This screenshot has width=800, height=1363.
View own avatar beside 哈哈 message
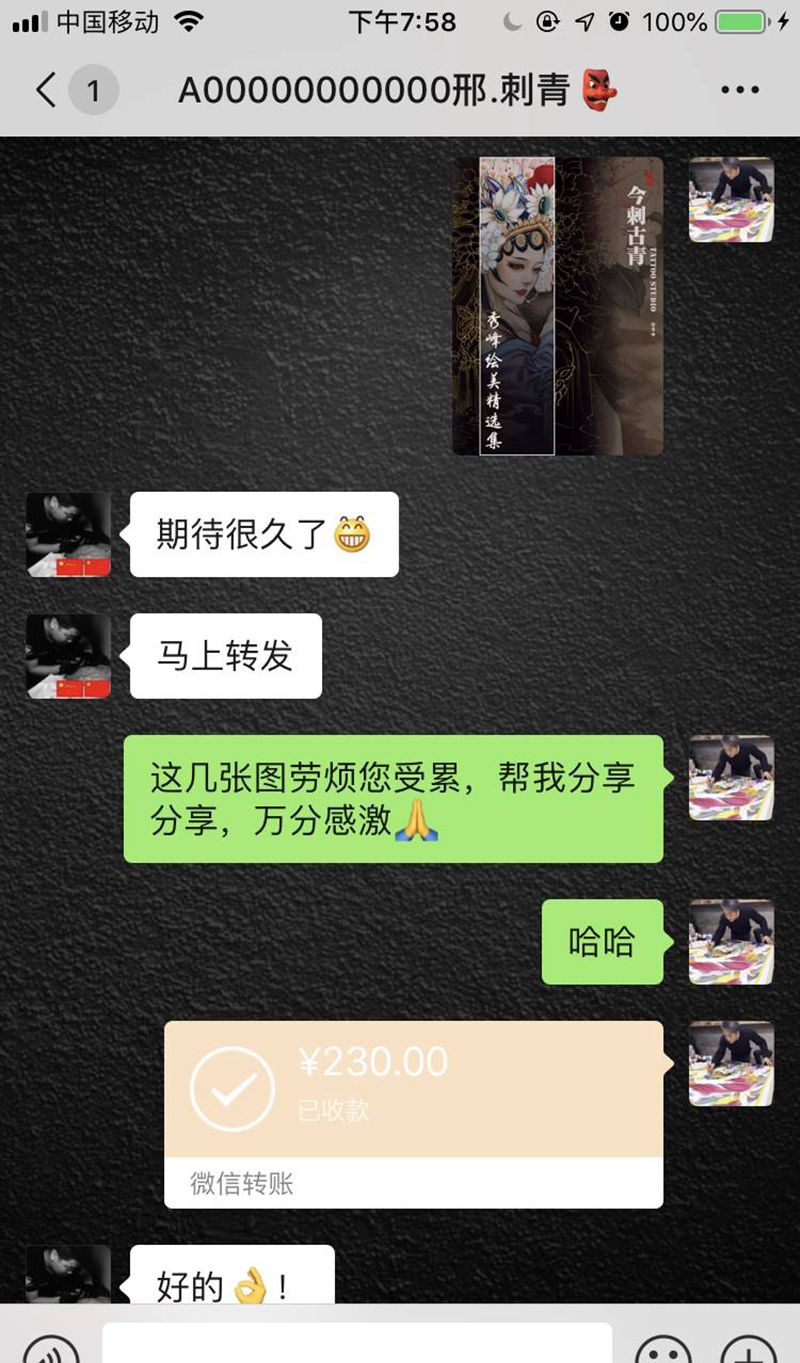[731, 941]
